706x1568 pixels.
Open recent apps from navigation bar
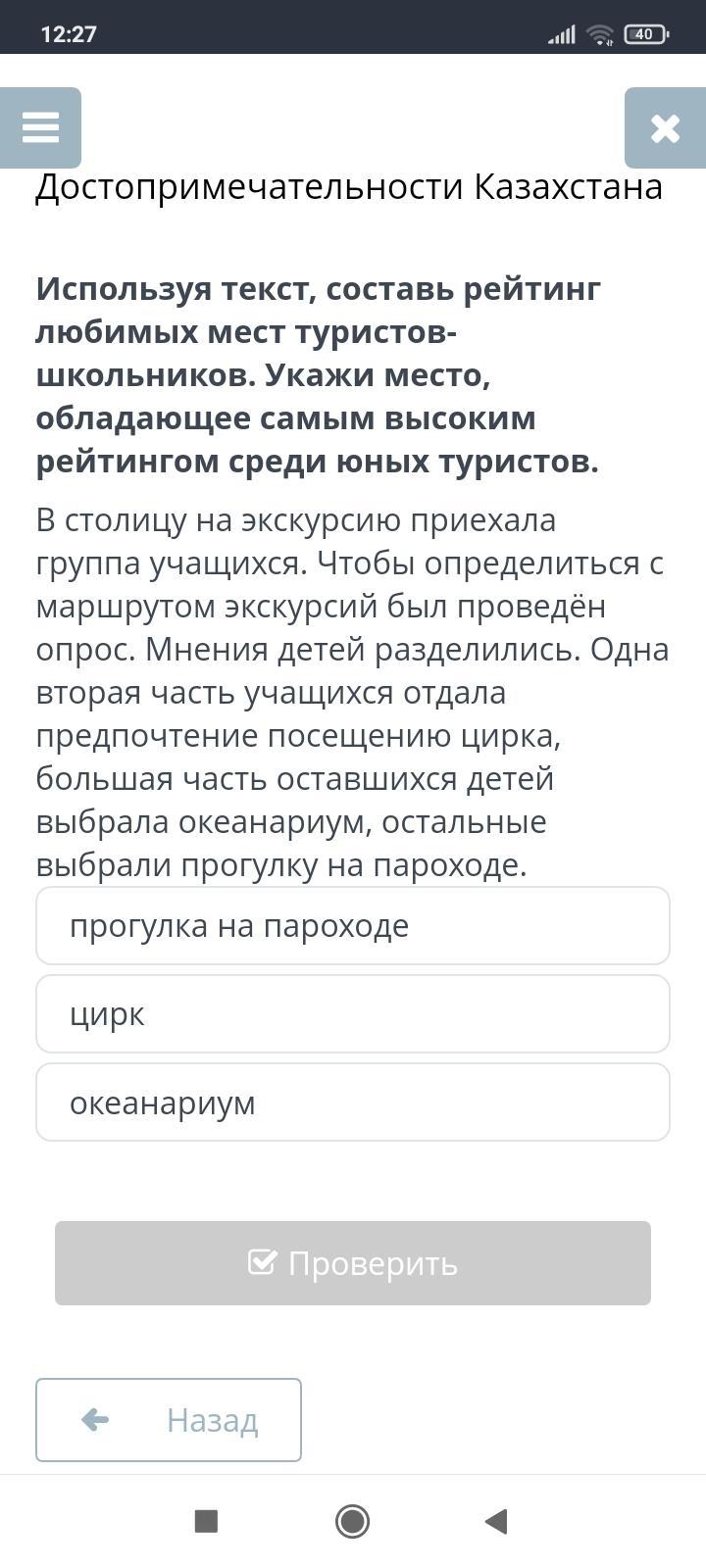coord(206,1521)
